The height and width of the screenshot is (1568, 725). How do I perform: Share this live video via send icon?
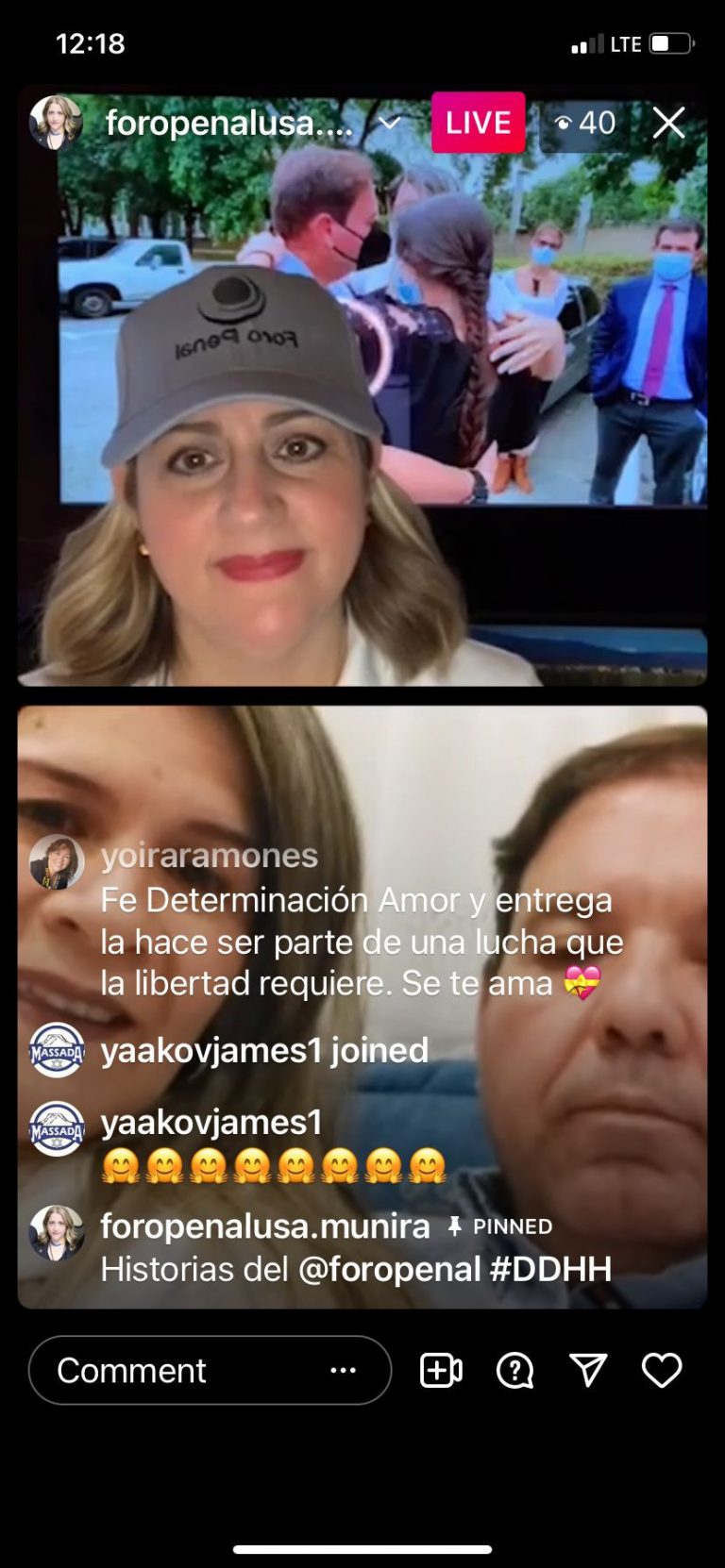588,1370
